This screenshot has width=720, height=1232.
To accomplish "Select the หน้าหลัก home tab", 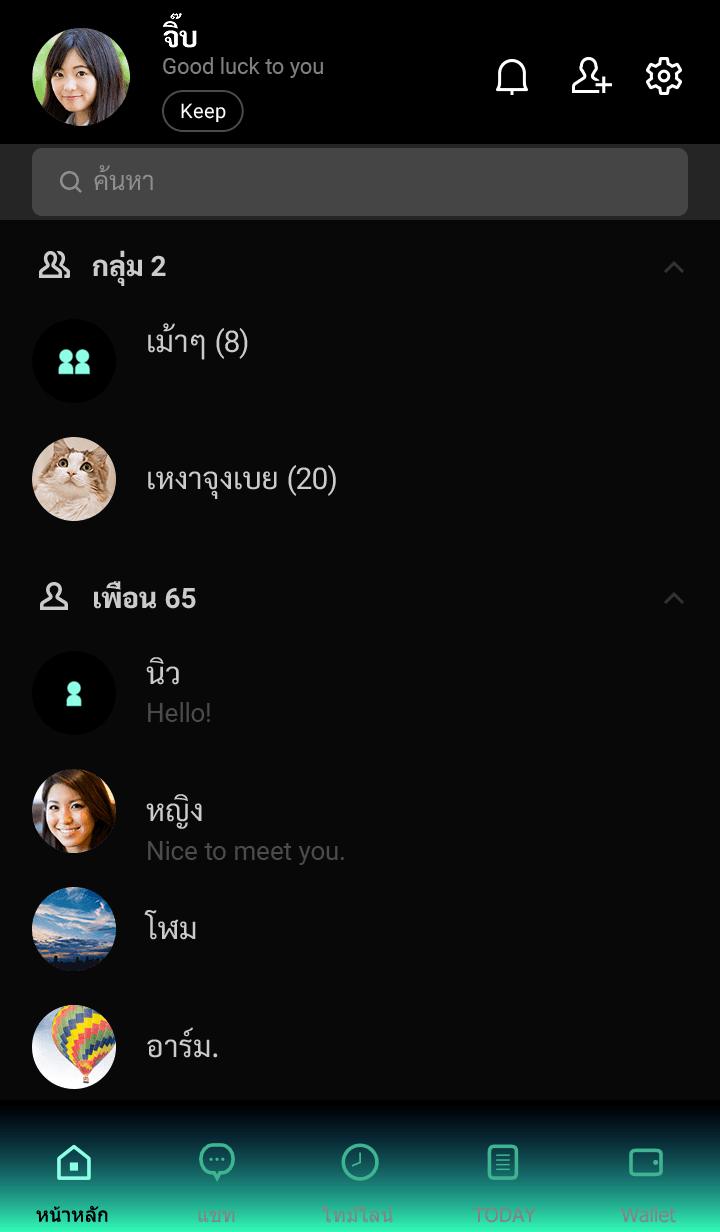I will pos(73,1180).
